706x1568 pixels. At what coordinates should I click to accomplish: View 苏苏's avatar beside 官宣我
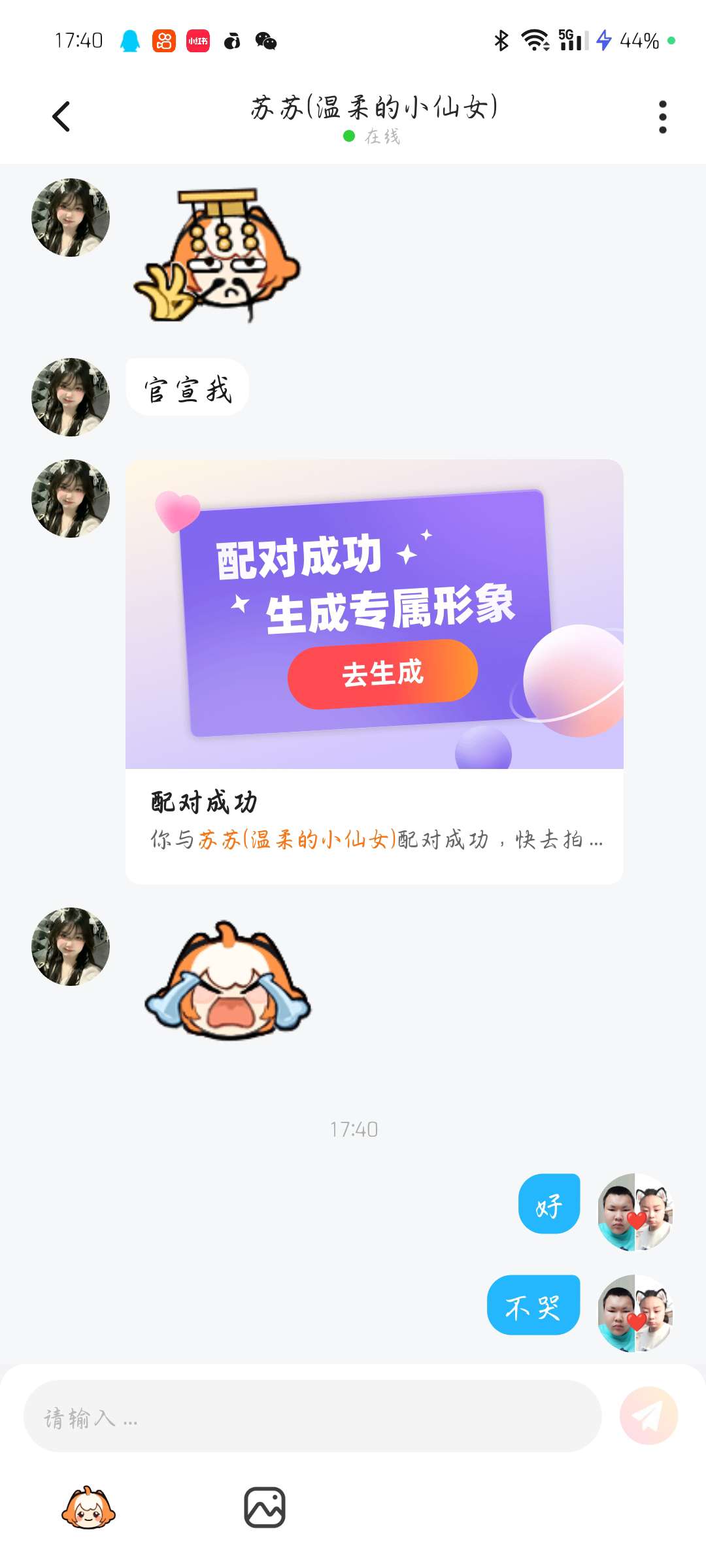coord(71,397)
